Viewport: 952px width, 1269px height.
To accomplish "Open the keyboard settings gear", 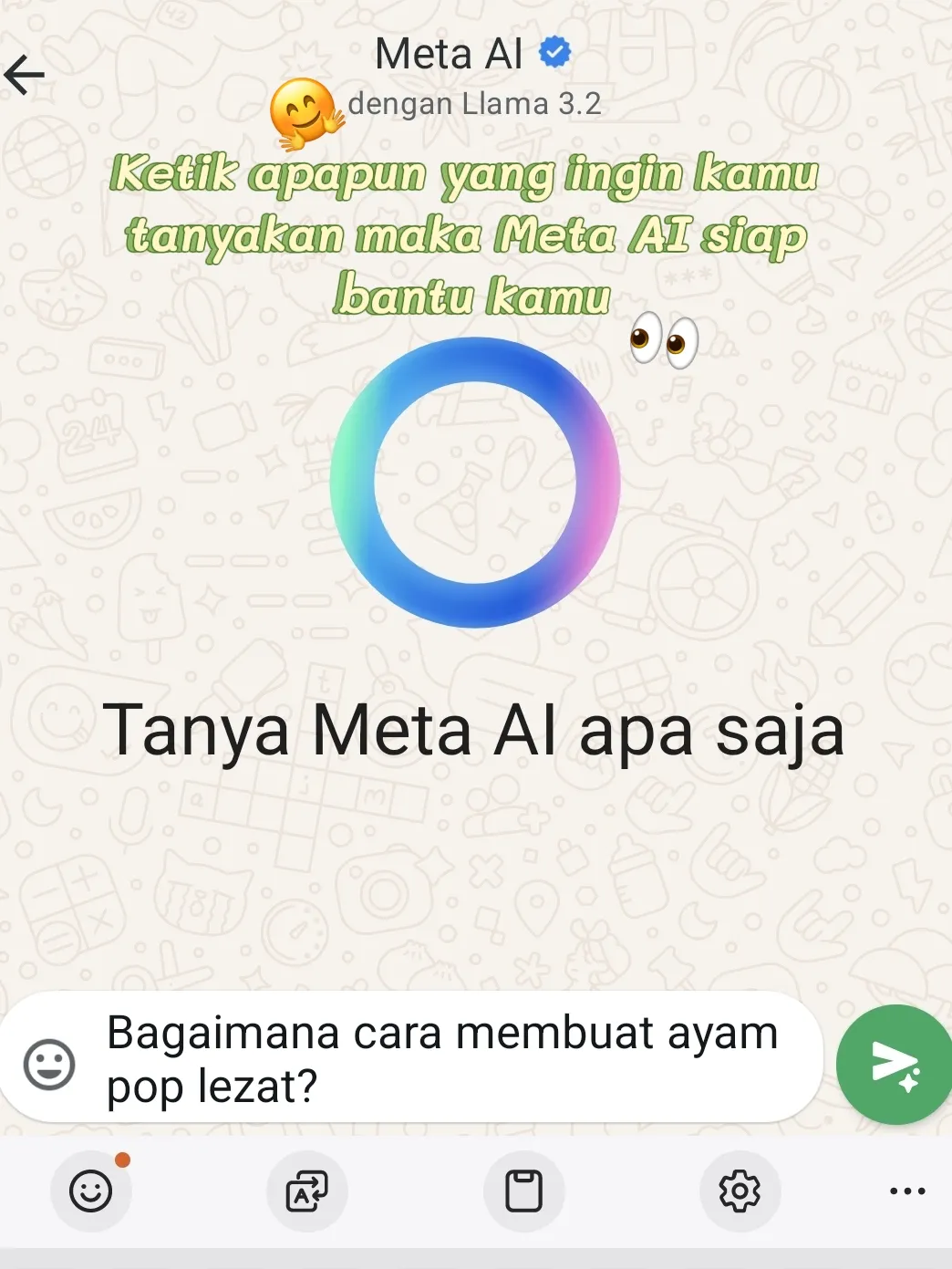I will pos(740,1191).
